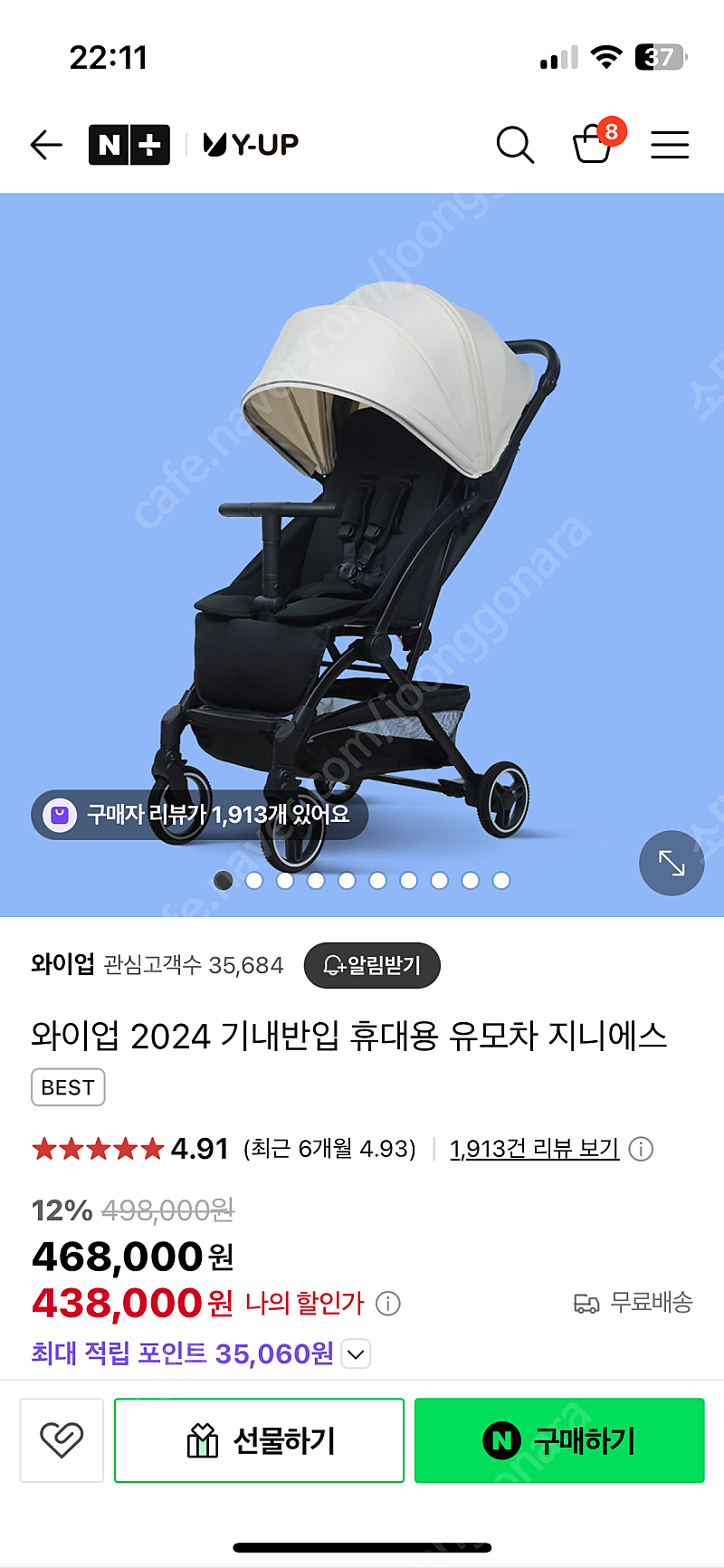This screenshot has width=724, height=1568.
Task: Tap the green 구매하기 buy button
Action: click(x=559, y=1439)
